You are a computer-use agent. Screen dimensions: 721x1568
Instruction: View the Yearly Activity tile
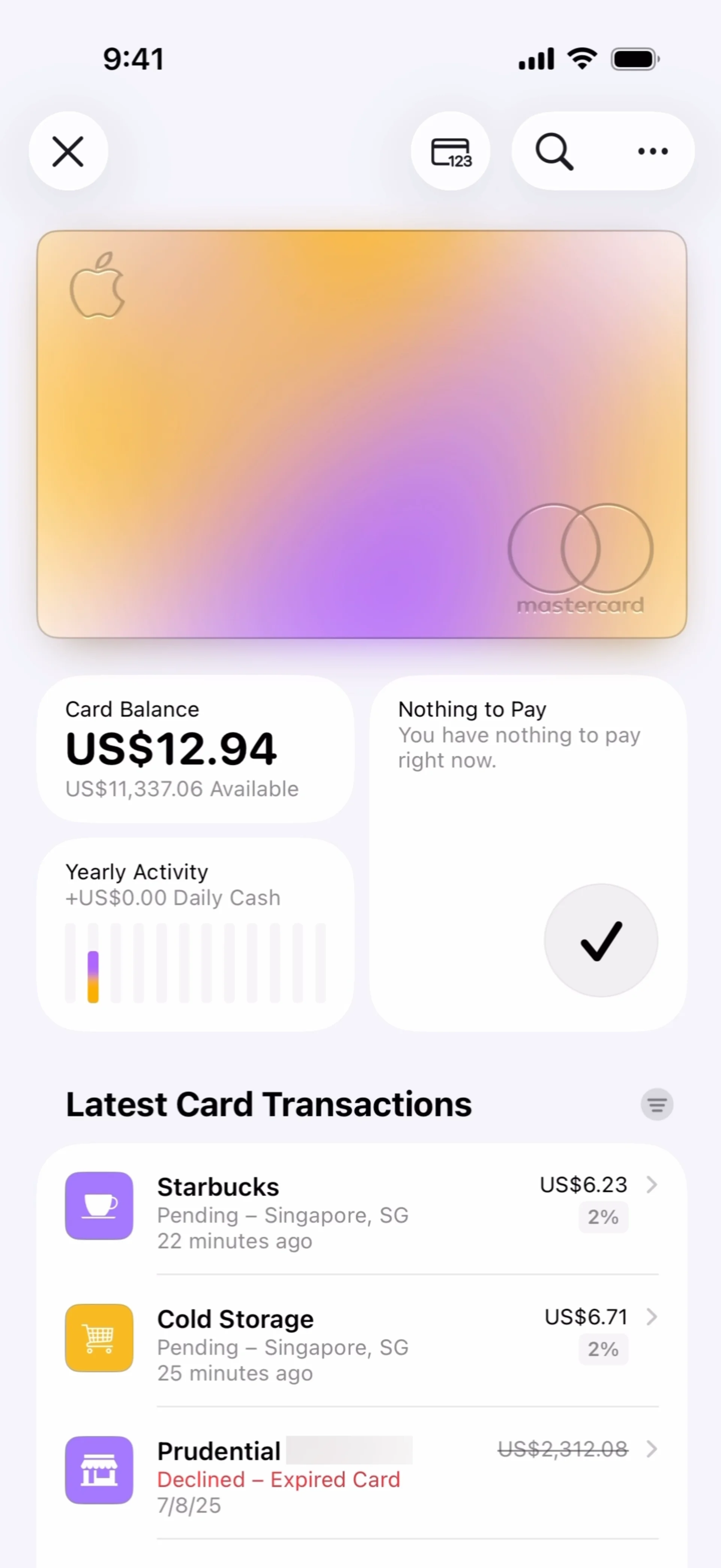click(x=195, y=934)
